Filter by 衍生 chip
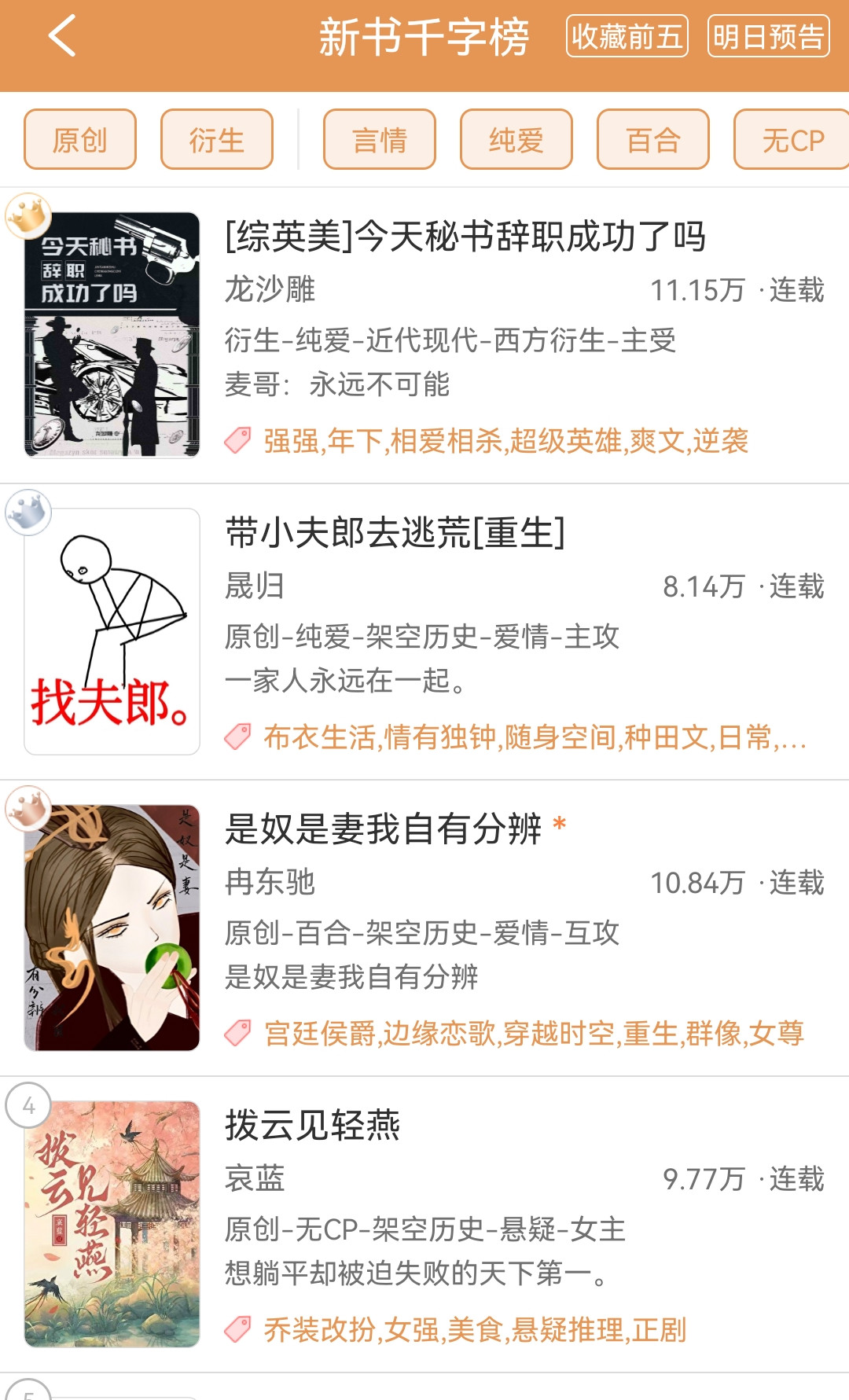The image size is (849, 1400). point(217,140)
